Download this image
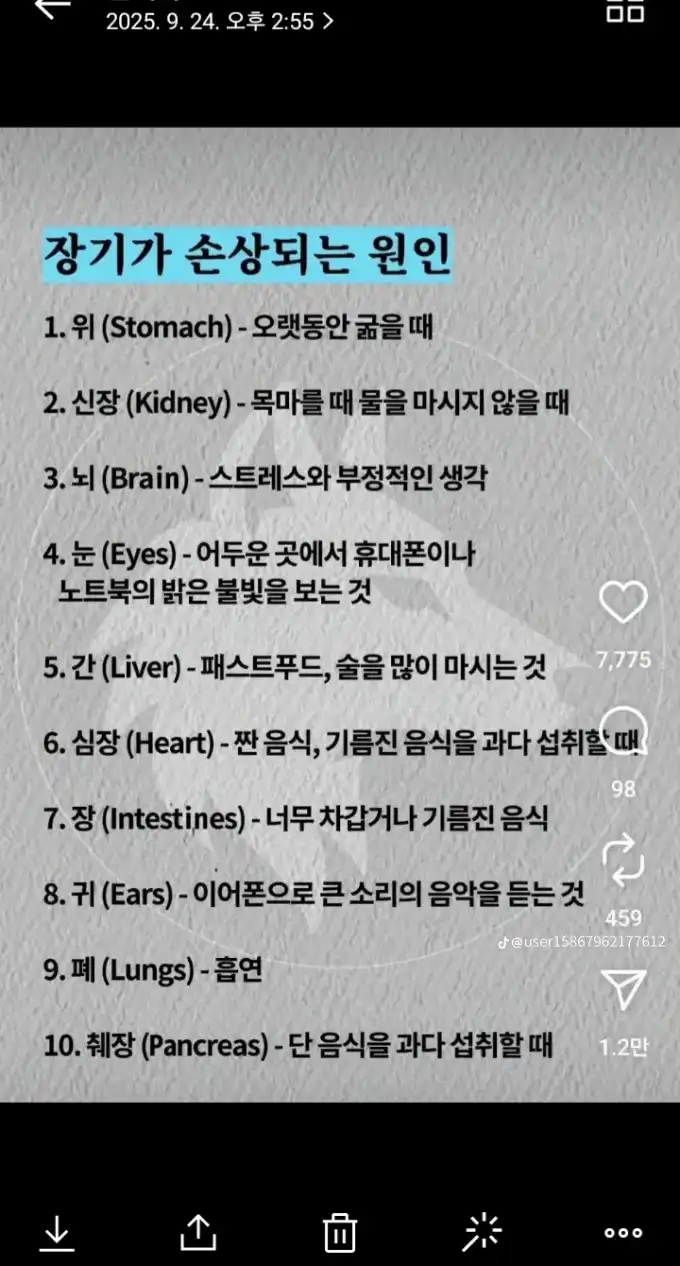This screenshot has width=680, height=1266. 57,1232
